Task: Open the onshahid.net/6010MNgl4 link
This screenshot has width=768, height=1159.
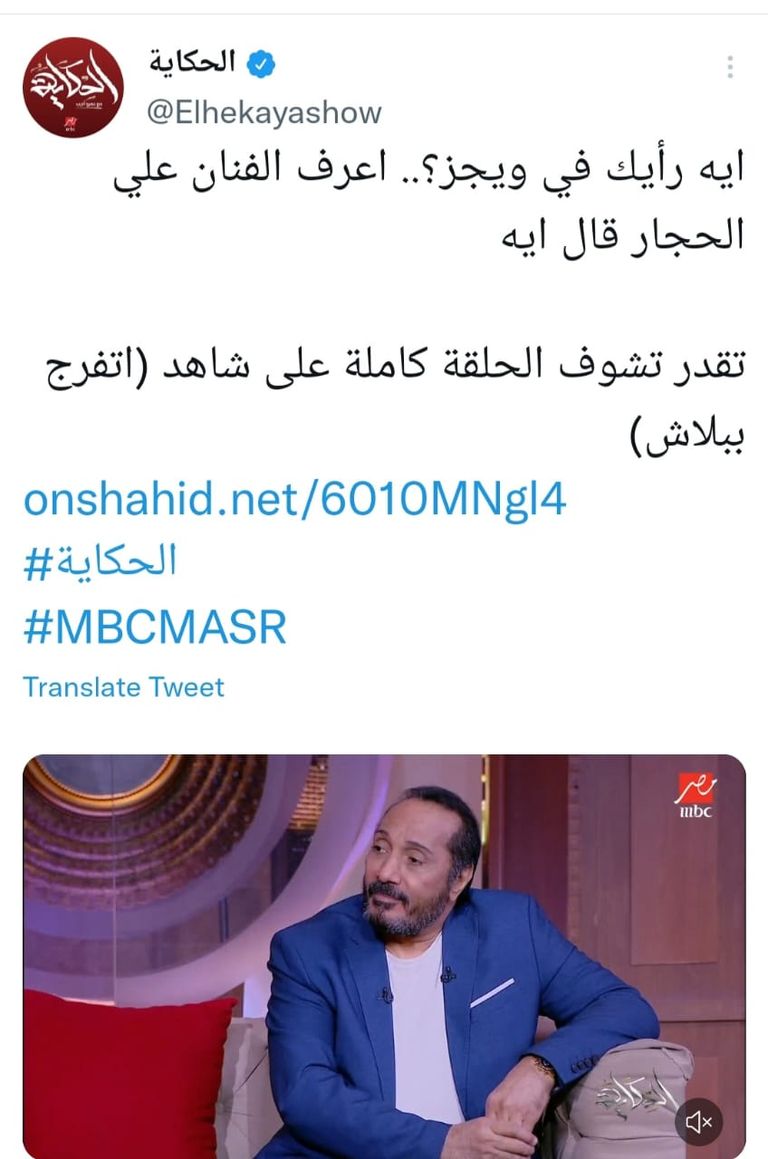Action: (295, 500)
